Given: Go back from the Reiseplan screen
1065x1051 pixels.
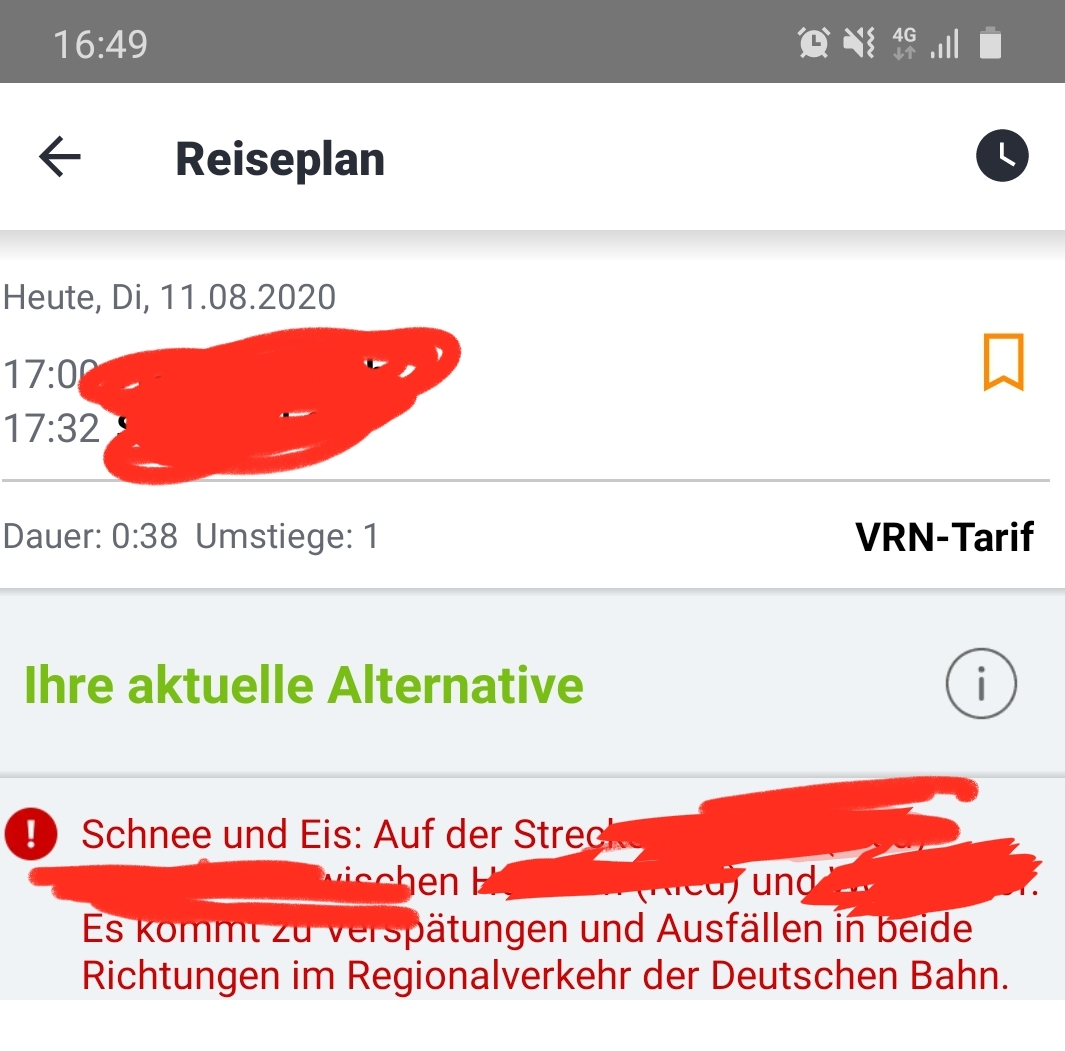Looking at the screenshot, I should point(60,158).
